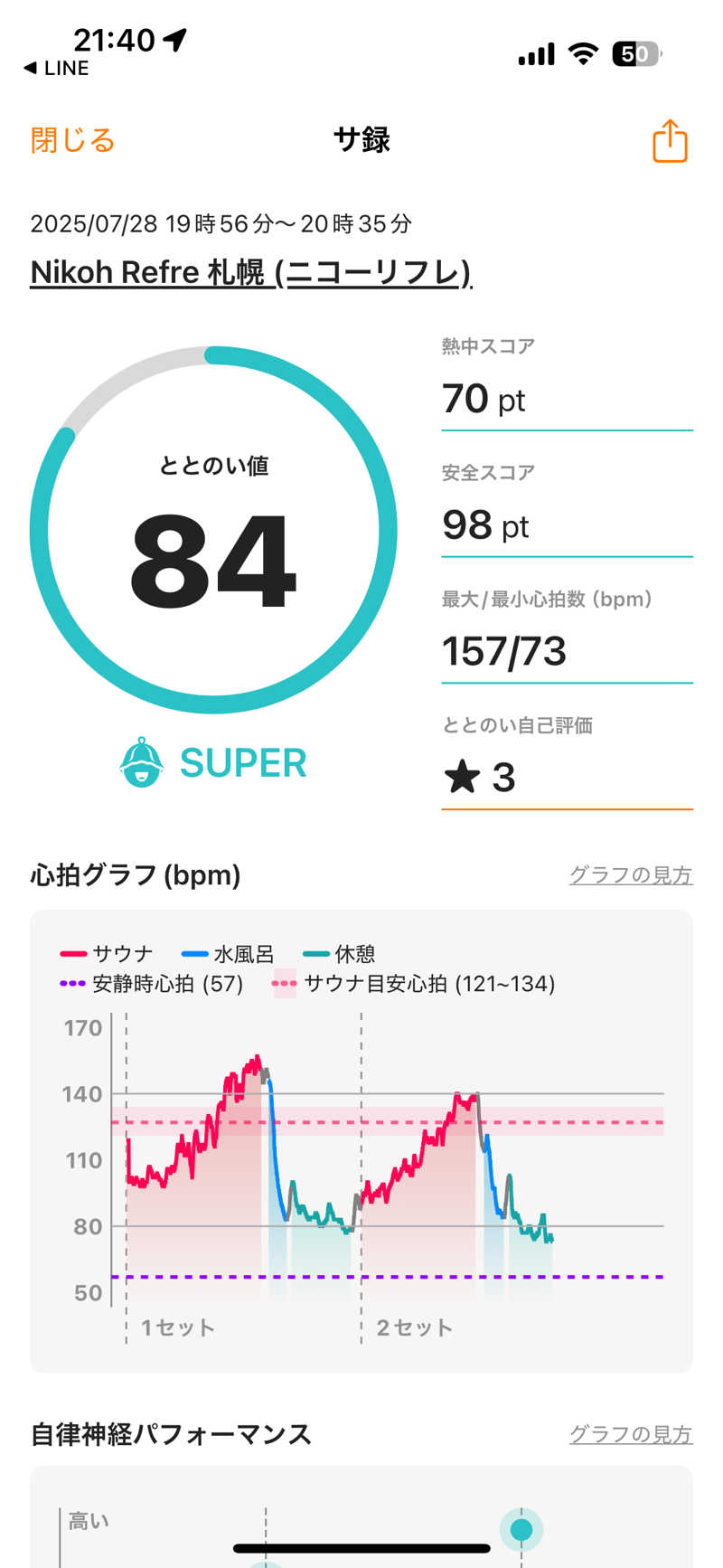Open グラフの見方 for 自律神経パフォーマンス
Viewport: 723px width, 1568px height.
tap(630, 1434)
